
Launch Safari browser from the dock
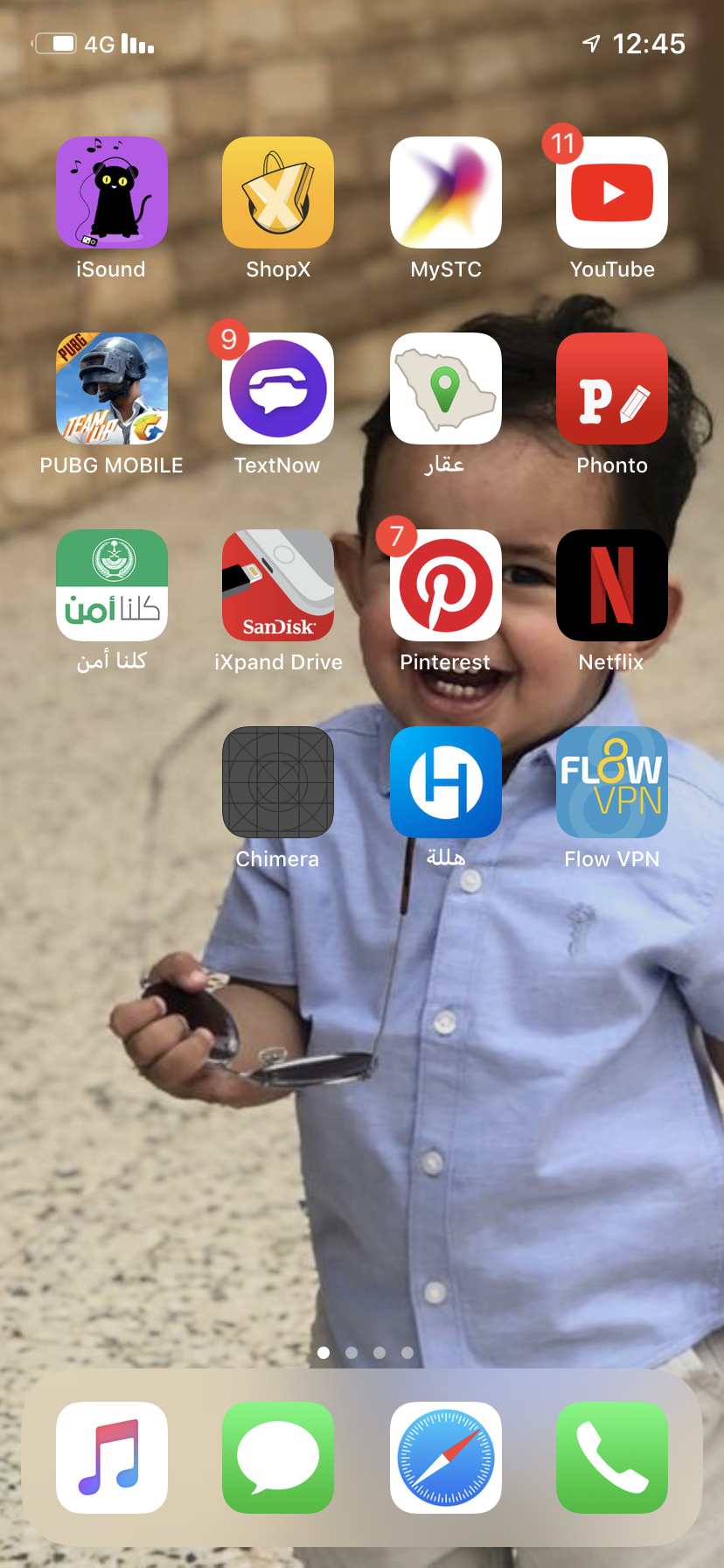tap(446, 1458)
